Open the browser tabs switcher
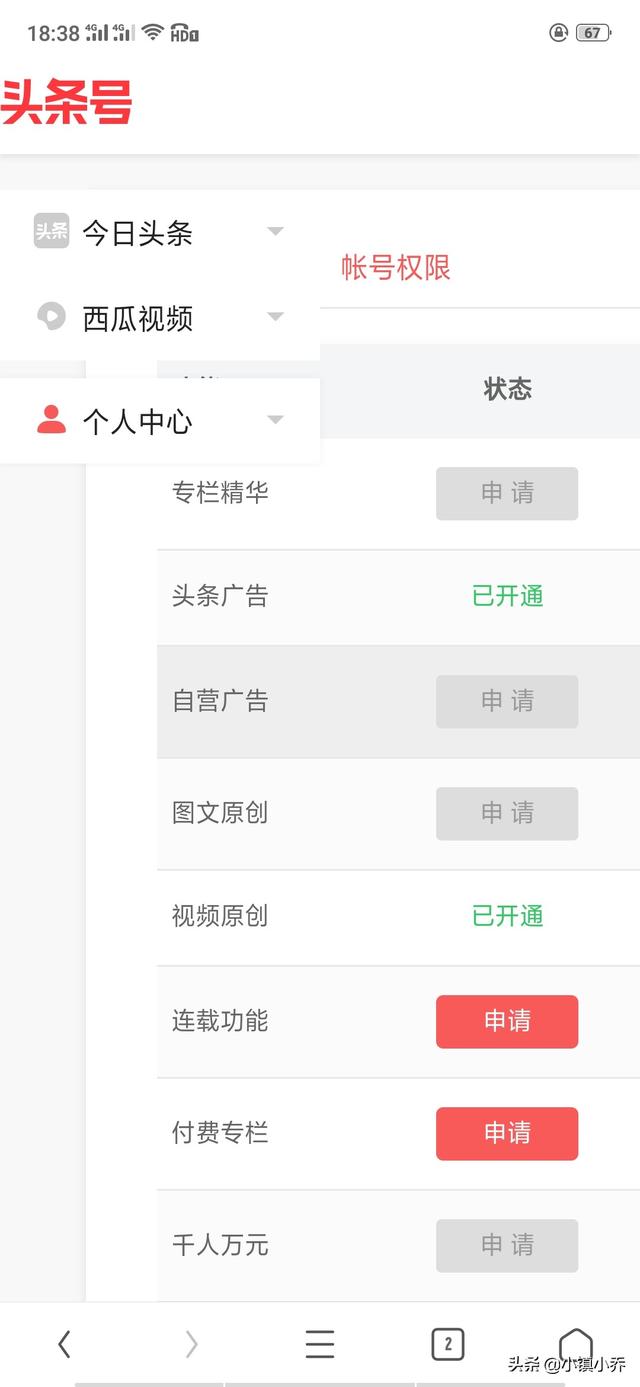 coord(447,1344)
